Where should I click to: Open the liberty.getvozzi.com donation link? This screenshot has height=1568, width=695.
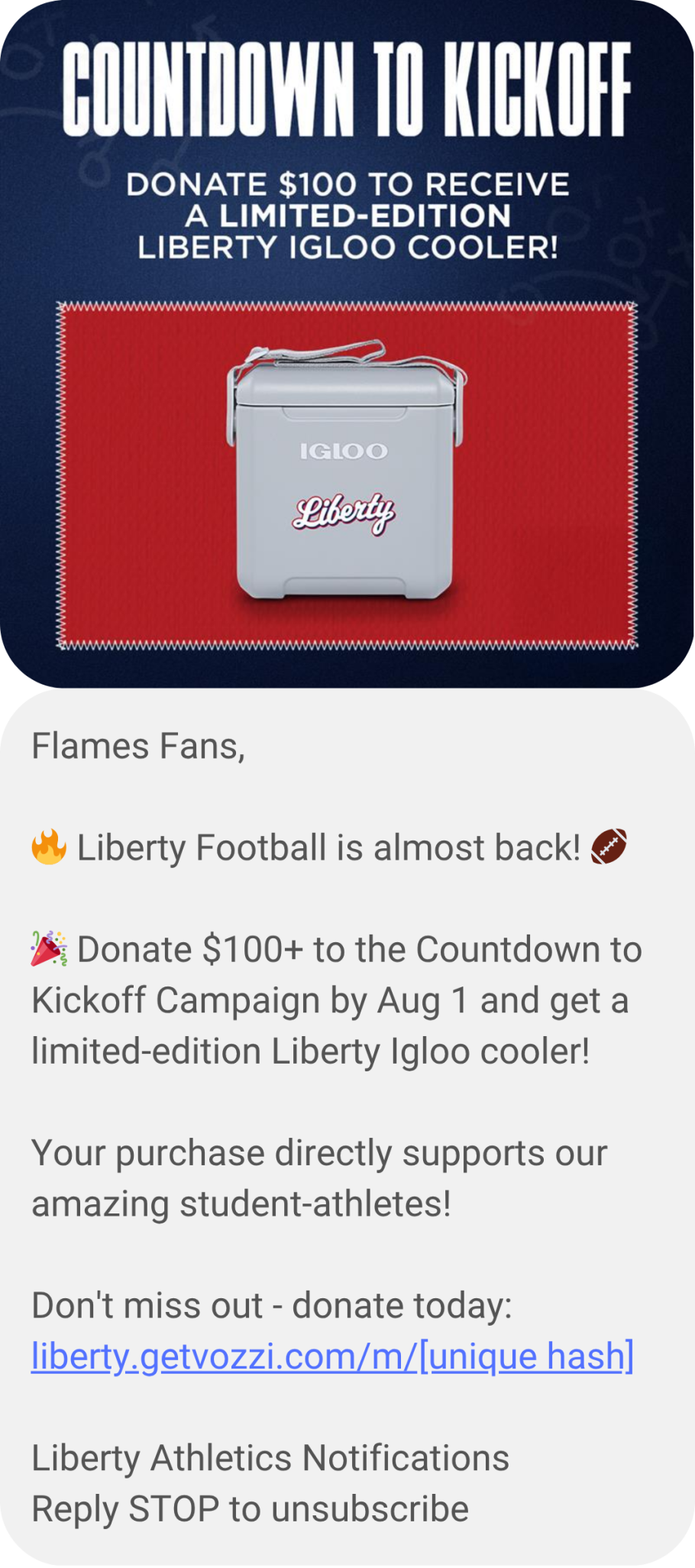click(x=332, y=1356)
